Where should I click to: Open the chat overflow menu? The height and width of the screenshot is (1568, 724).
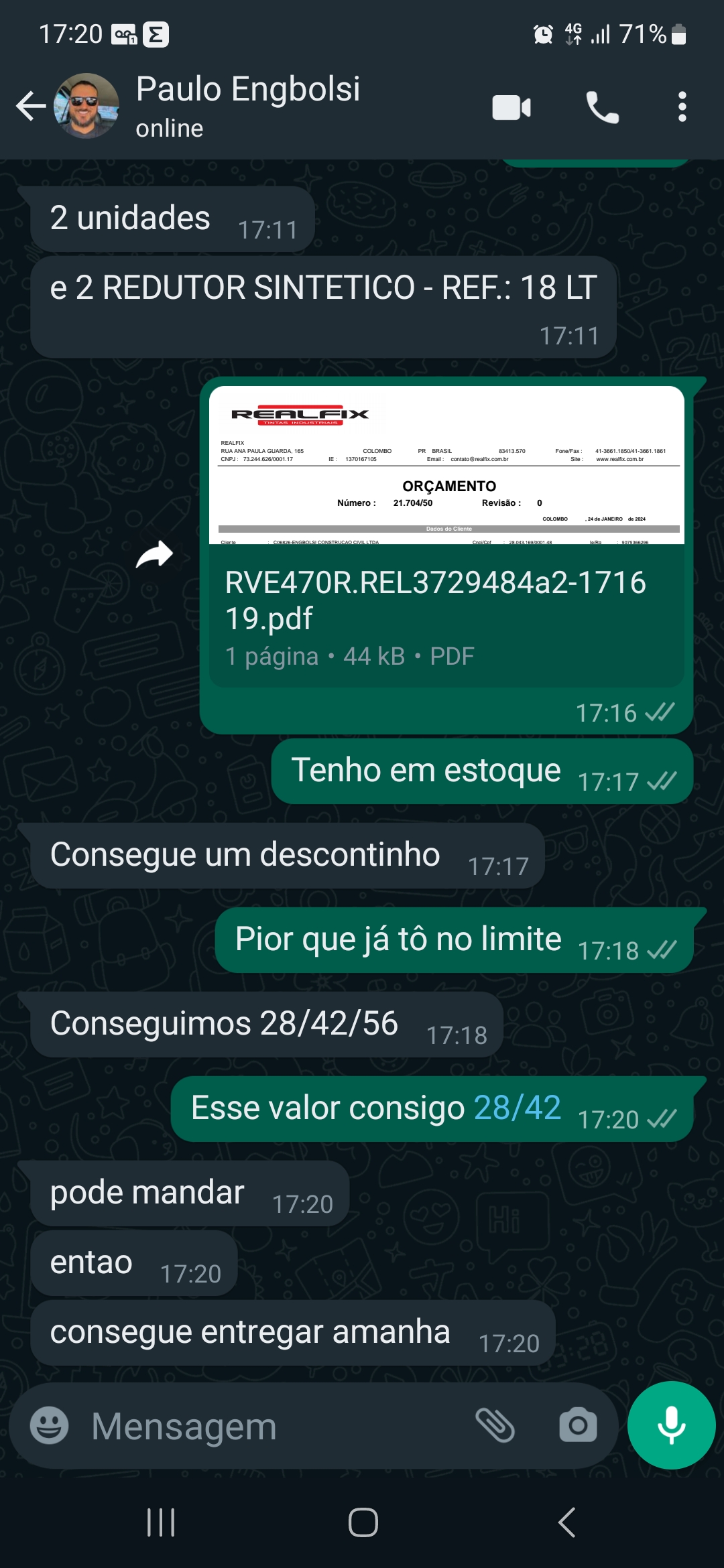(682, 107)
